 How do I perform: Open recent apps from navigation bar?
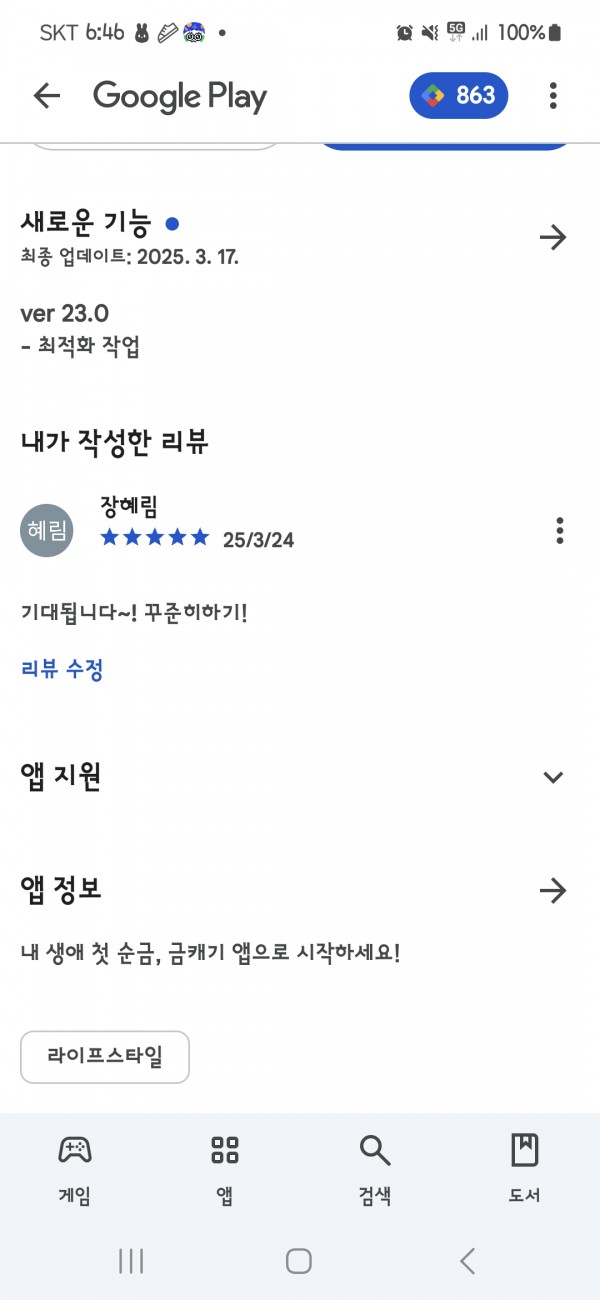click(x=131, y=1261)
